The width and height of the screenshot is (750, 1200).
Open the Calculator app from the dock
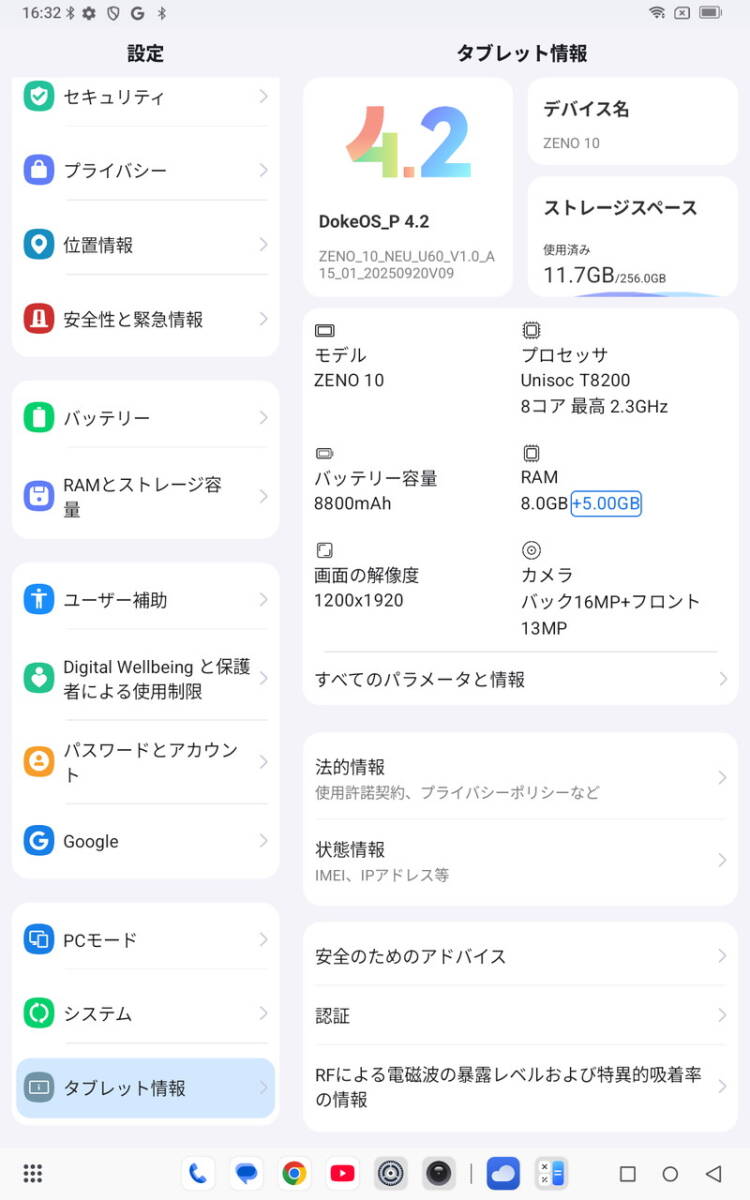pos(551,1172)
